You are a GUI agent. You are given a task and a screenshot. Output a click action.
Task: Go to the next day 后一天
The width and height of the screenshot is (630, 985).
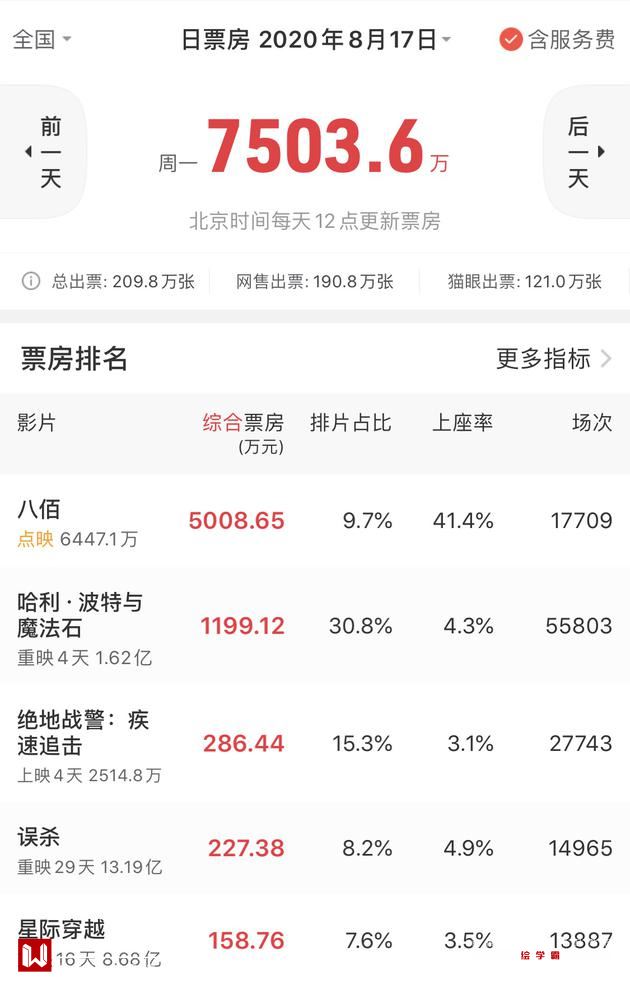(x=584, y=152)
